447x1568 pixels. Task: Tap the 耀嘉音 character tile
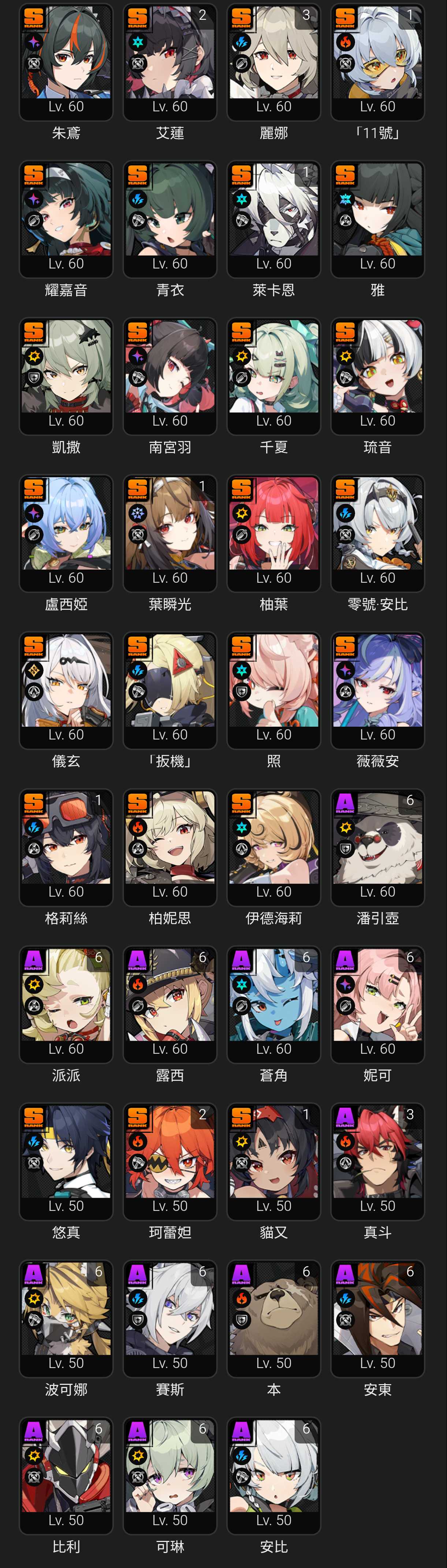coord(66,218)
